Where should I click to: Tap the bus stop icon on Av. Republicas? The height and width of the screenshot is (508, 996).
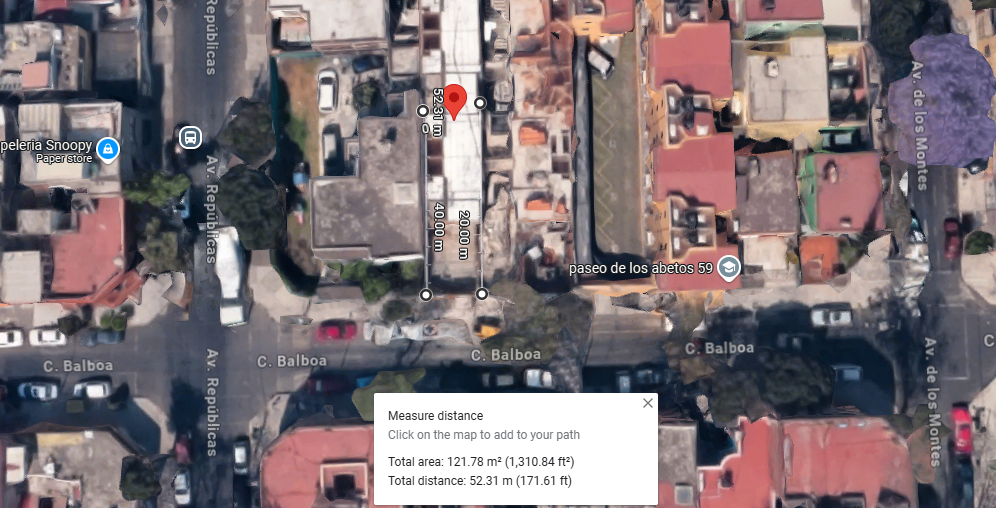[190, 137]
